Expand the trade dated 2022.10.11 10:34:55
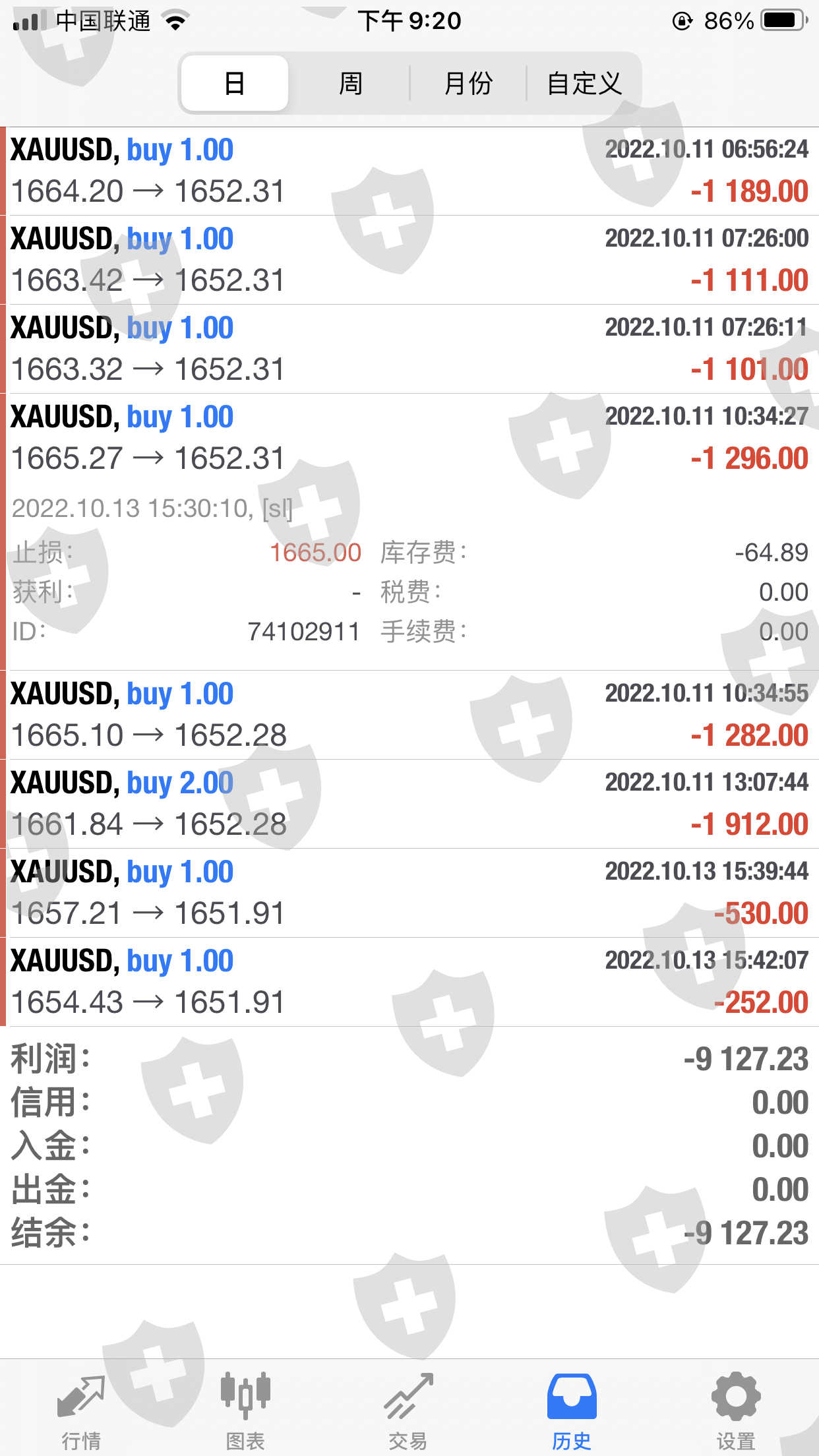The width and height of the screenshot is (819, 1456). 409,715
